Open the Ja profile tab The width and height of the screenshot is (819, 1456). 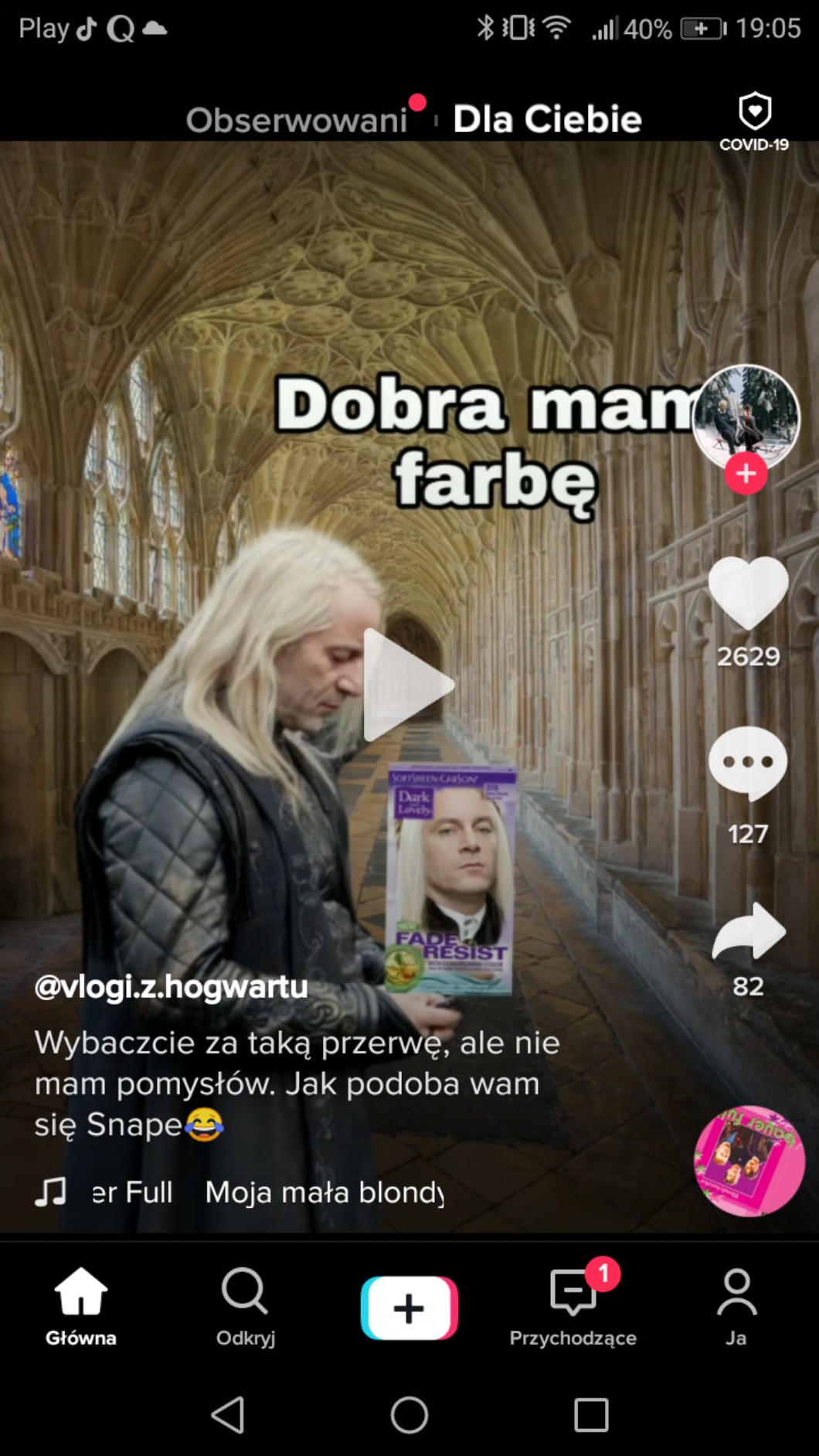[736, 1306]
